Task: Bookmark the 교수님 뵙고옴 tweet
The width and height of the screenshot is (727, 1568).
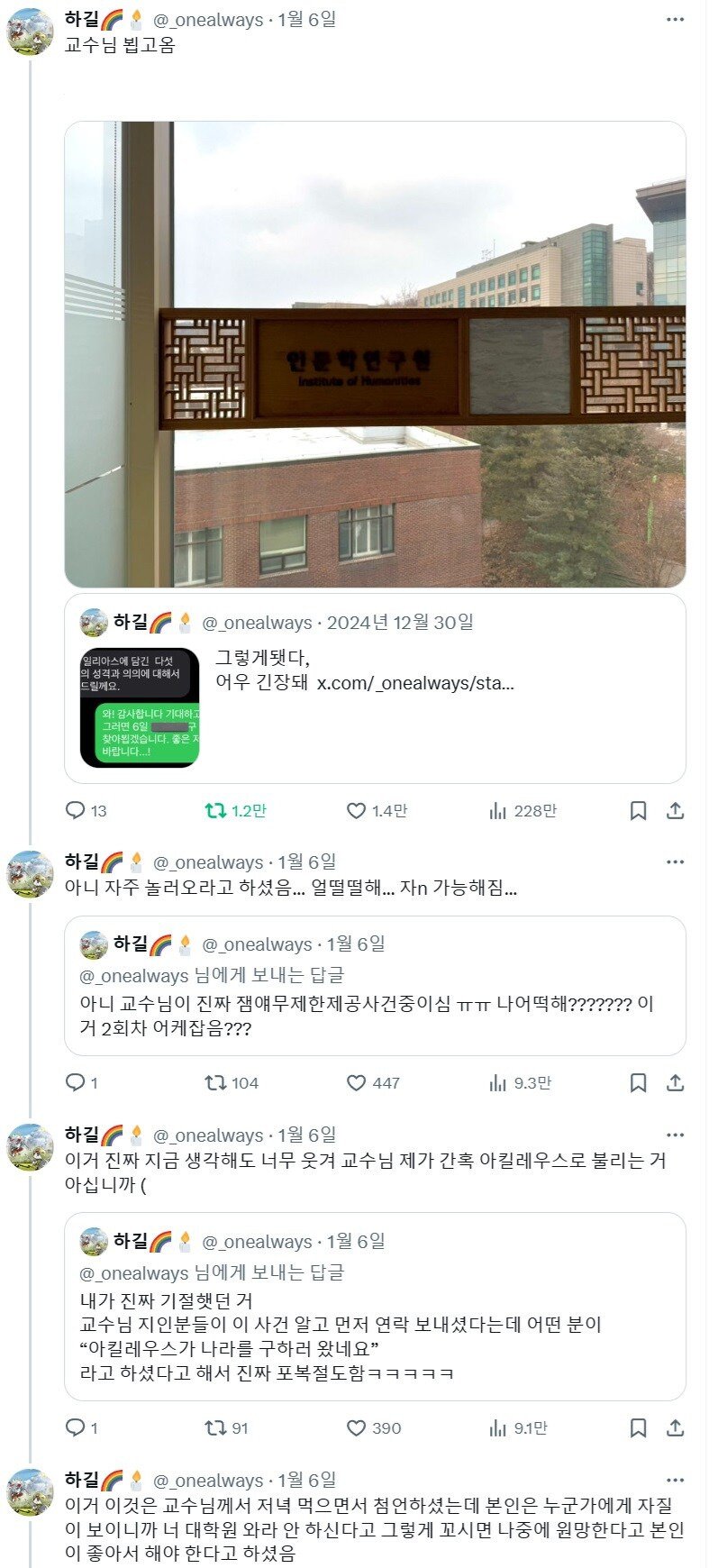Action: point(638,811)
